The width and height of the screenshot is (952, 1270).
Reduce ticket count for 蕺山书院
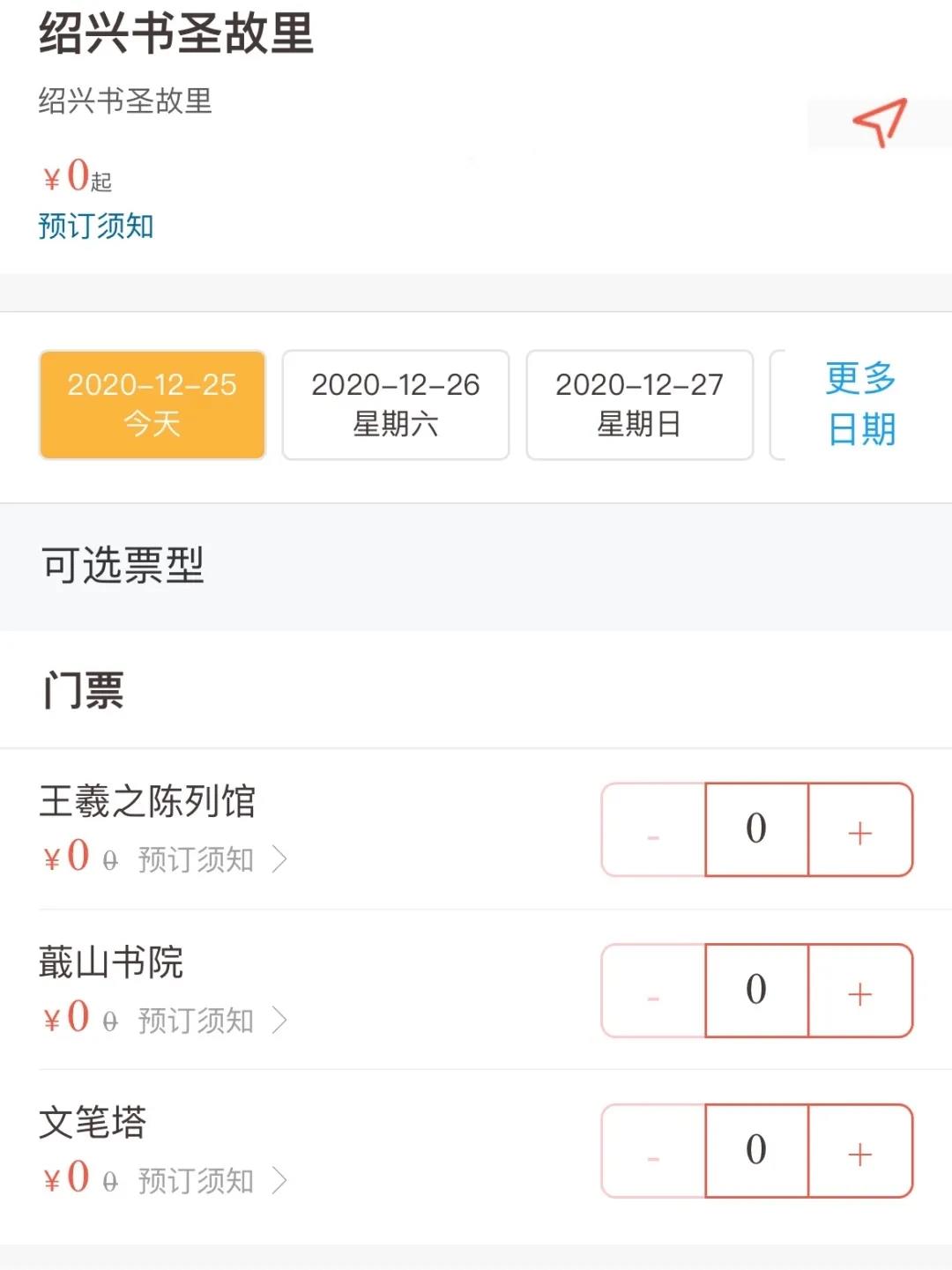[x=653, y=991]
